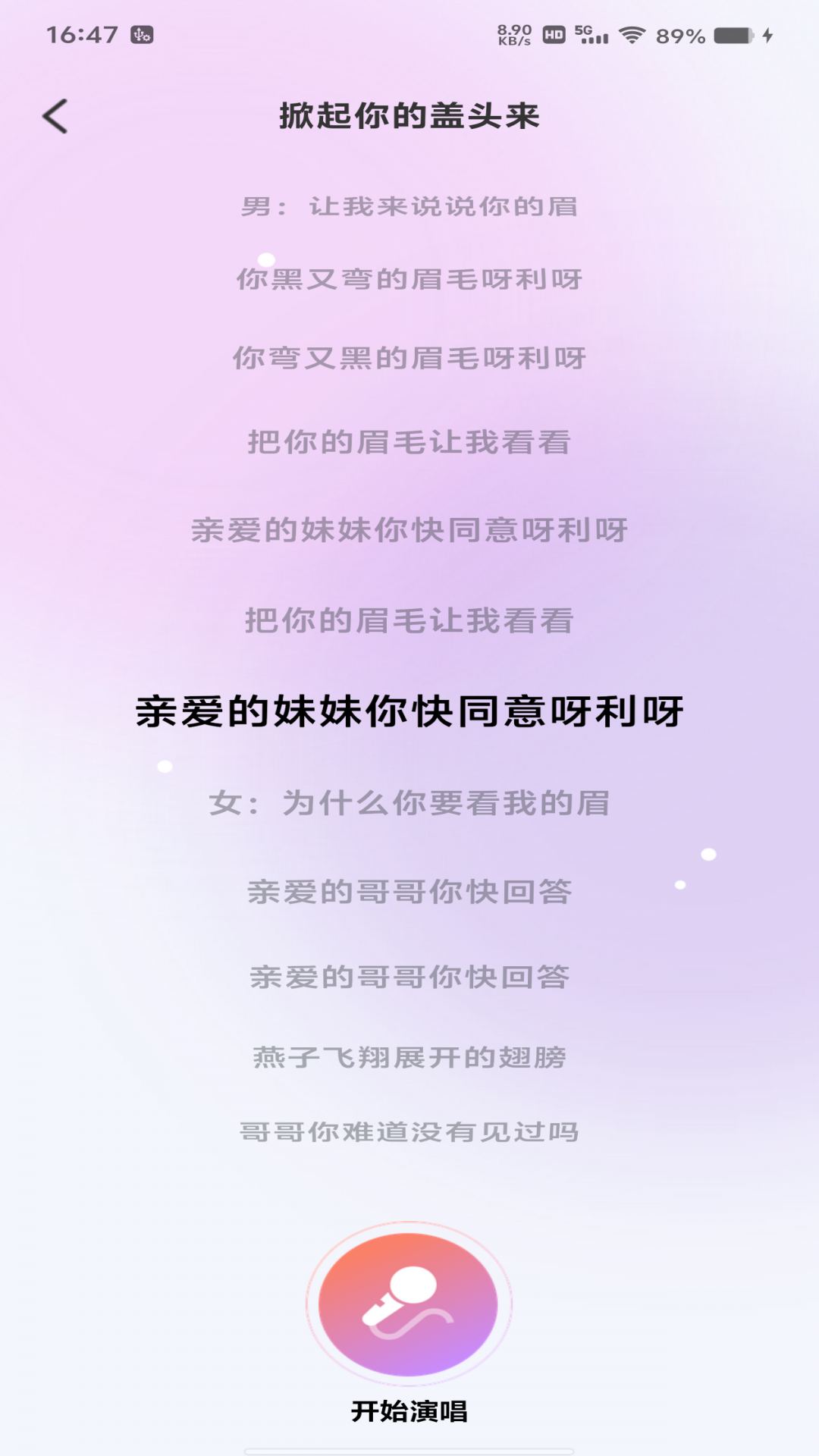Viewport: 819px width, 1456px height.
Task: Tap the lyric 哥哥你难道没有见过吗
Action: [409, 1130]
